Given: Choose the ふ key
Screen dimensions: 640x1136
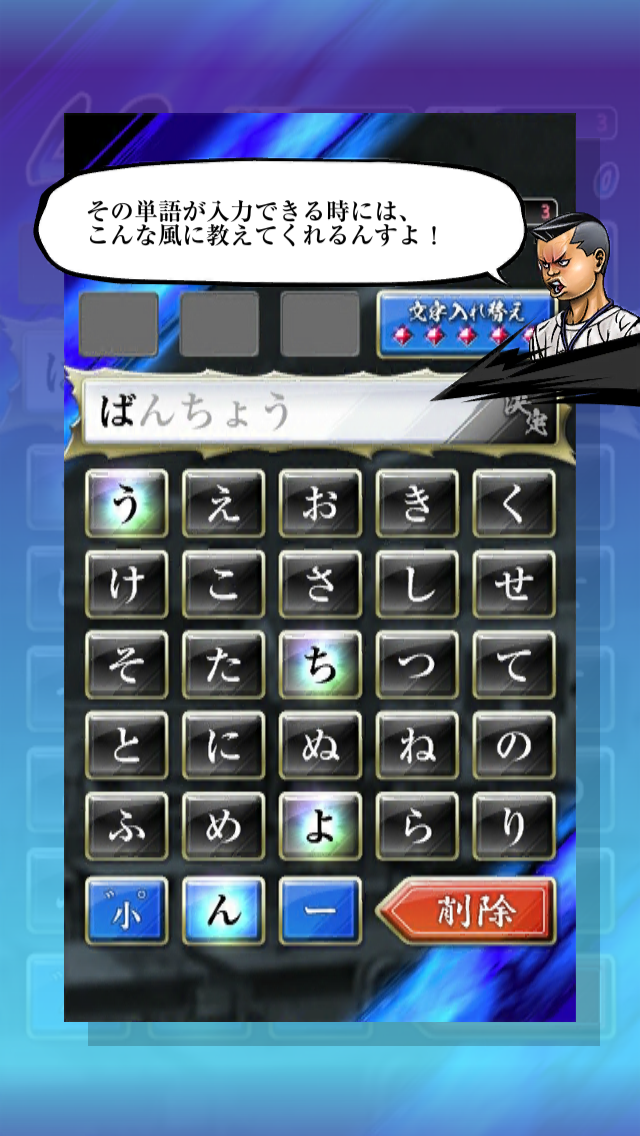Looking at the screenshot, I should tap(126, 827).
